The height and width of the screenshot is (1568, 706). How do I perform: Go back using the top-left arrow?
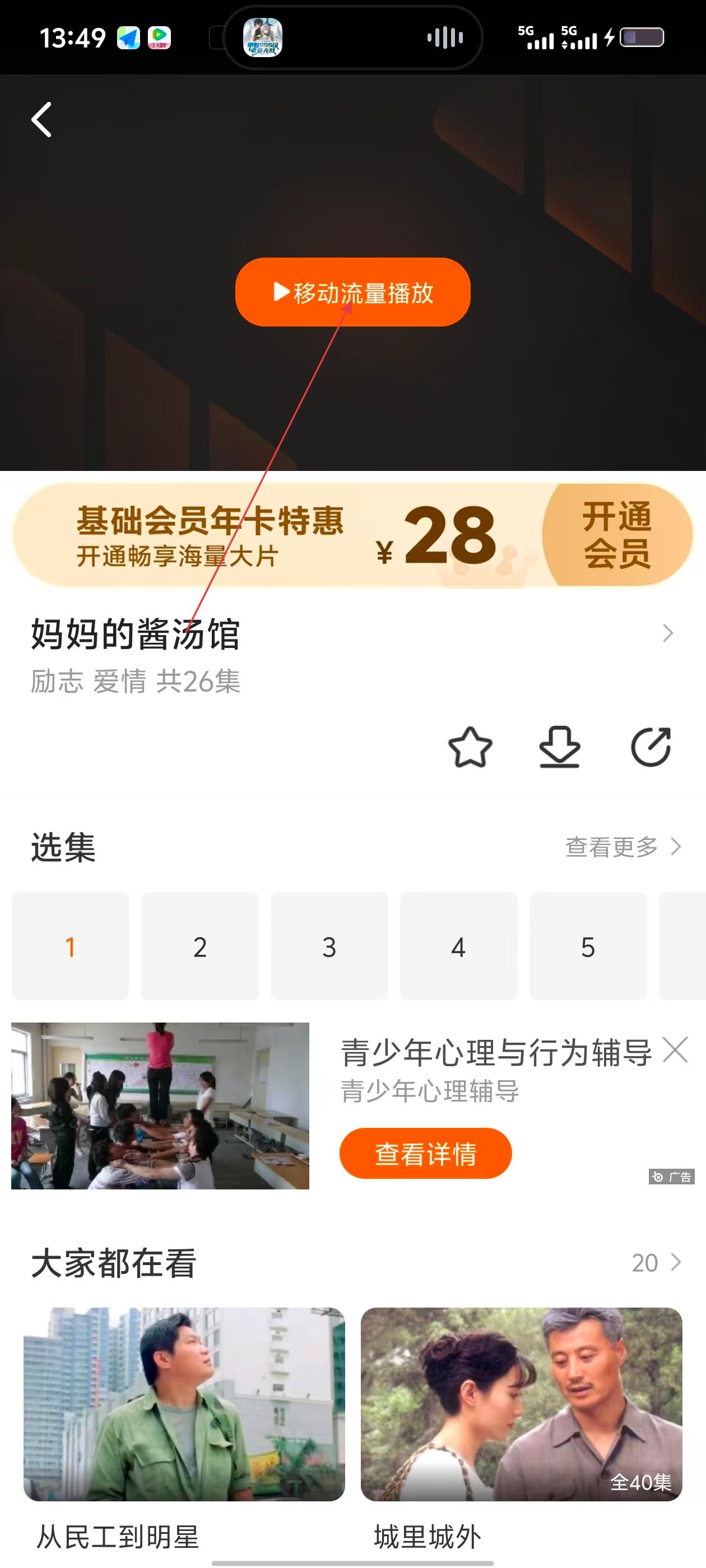coord(41,119)
